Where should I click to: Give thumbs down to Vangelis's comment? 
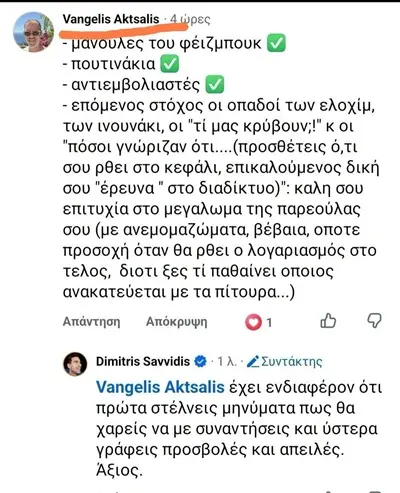click(x=374, y=321)
